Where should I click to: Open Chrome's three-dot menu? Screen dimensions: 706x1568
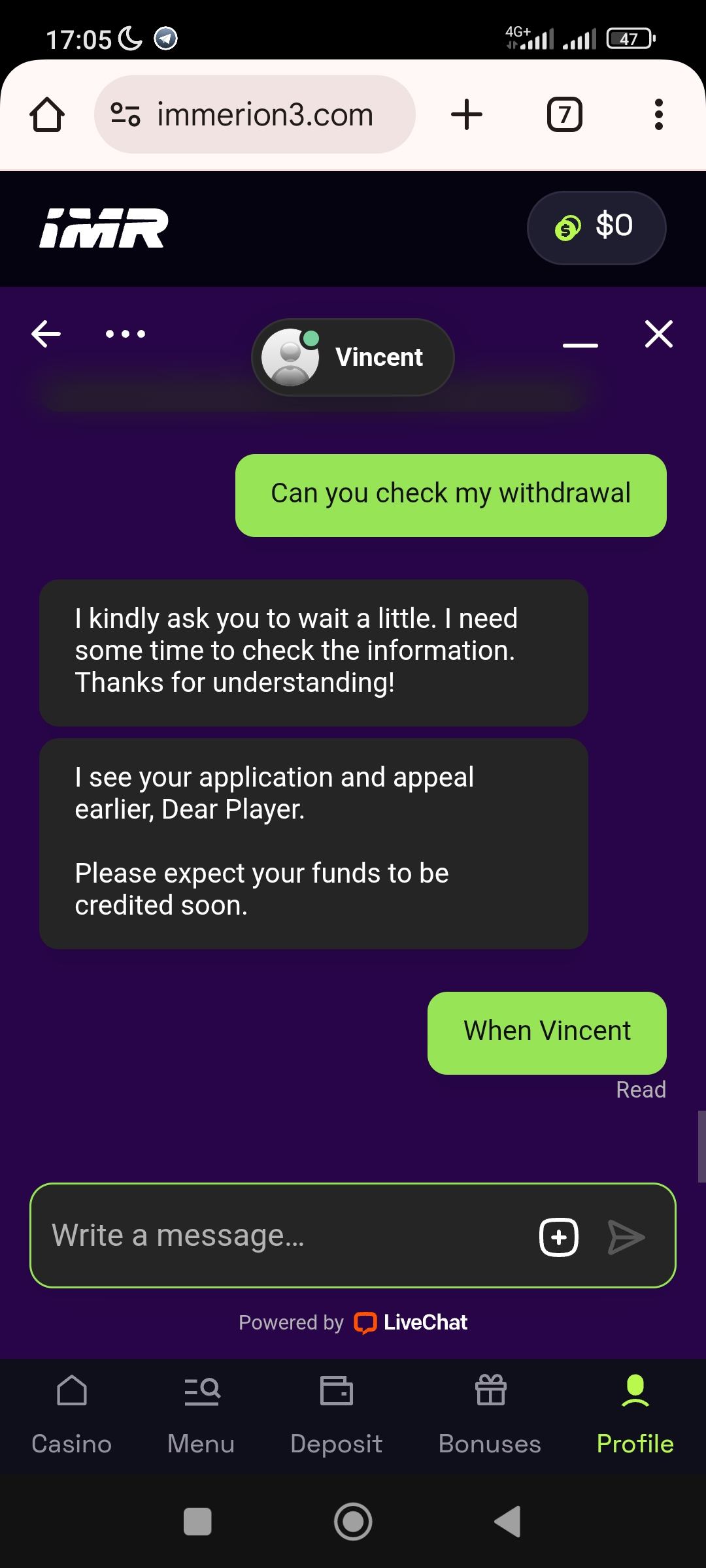(x=658, y=115)
